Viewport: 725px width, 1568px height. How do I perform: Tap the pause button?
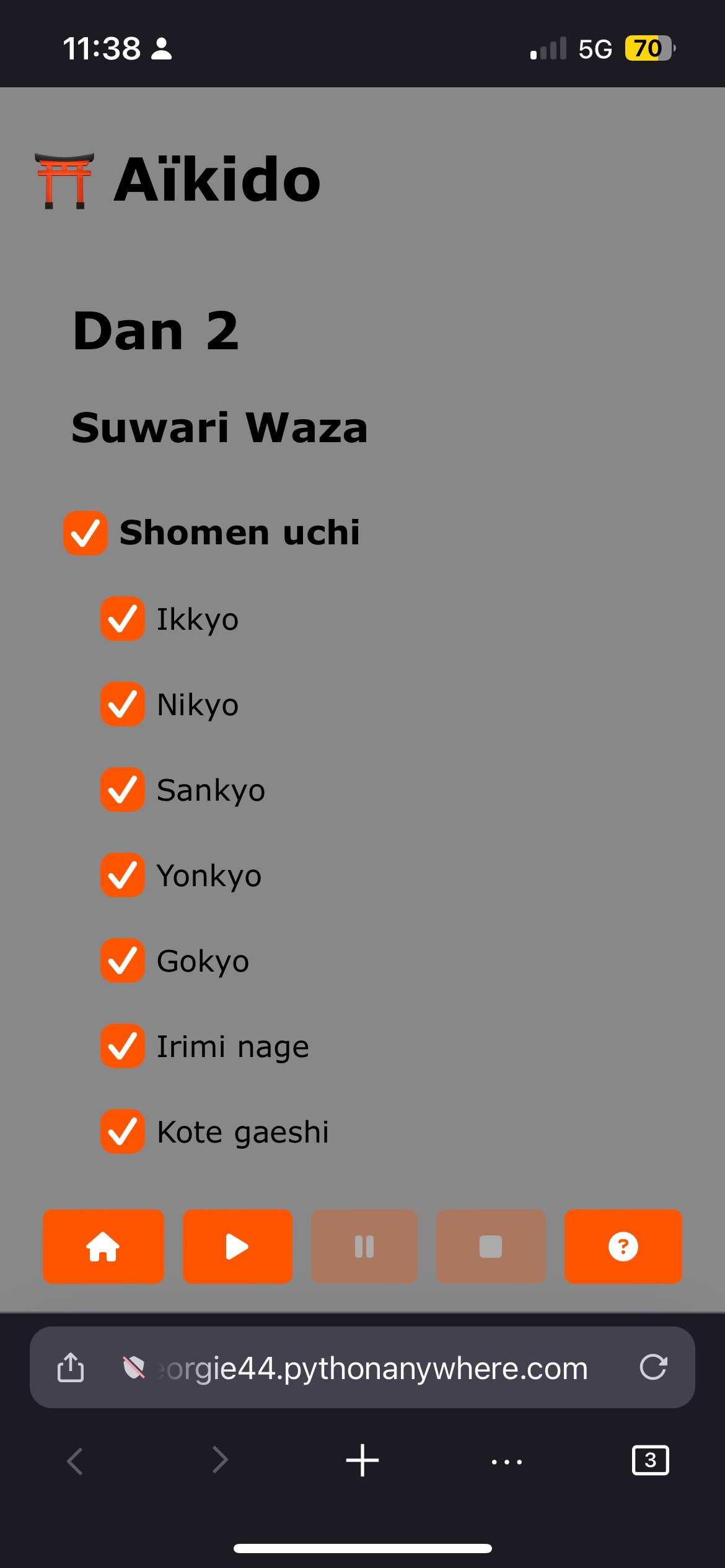(x=364, y=1247)
